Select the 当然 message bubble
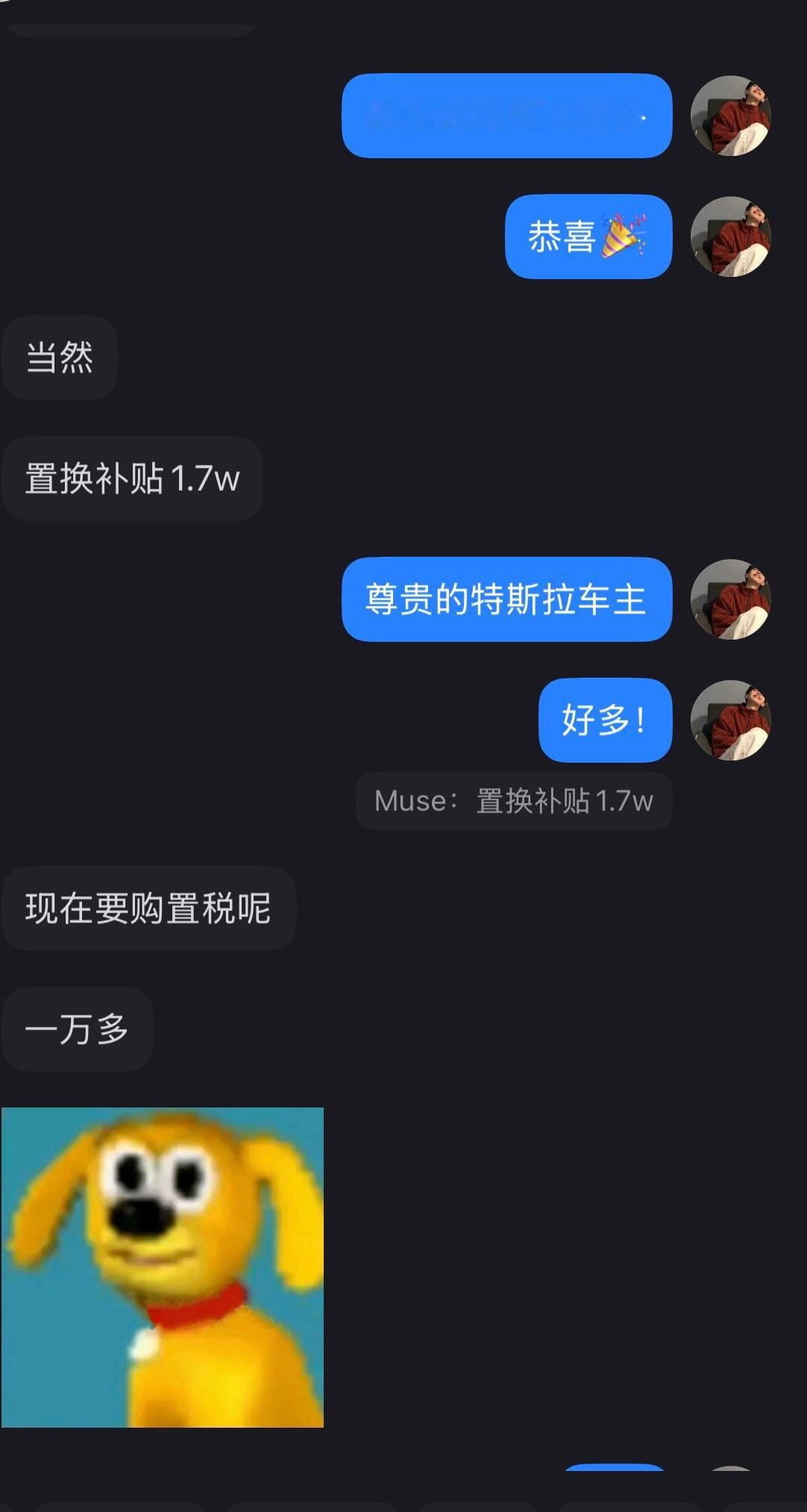 [60, 357]
